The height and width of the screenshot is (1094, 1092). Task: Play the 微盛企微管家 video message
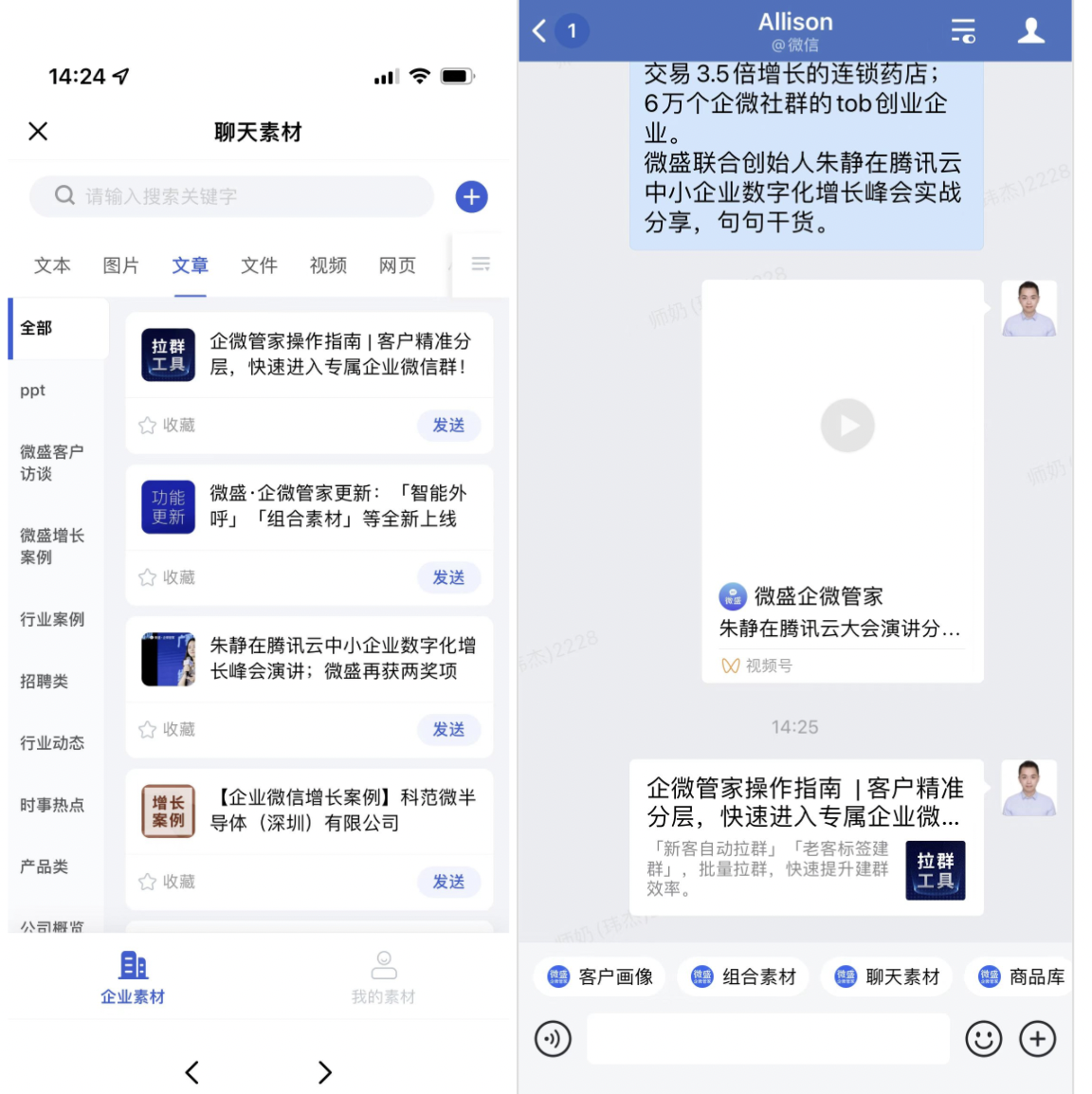(x=846, y=426)
